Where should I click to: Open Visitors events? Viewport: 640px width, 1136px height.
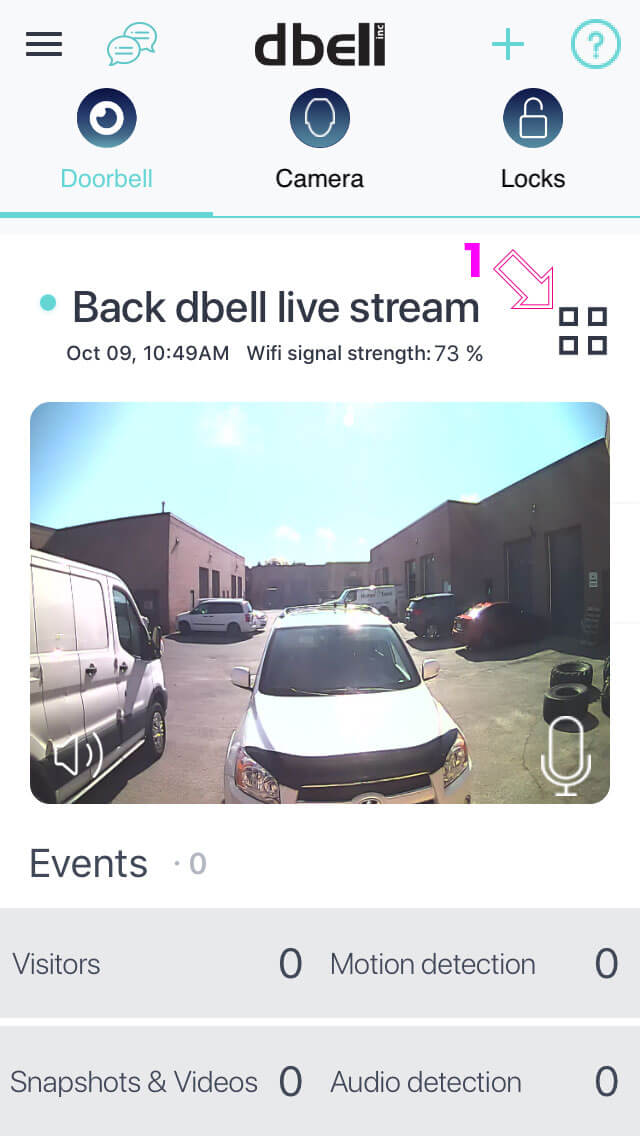pos(157,964)
